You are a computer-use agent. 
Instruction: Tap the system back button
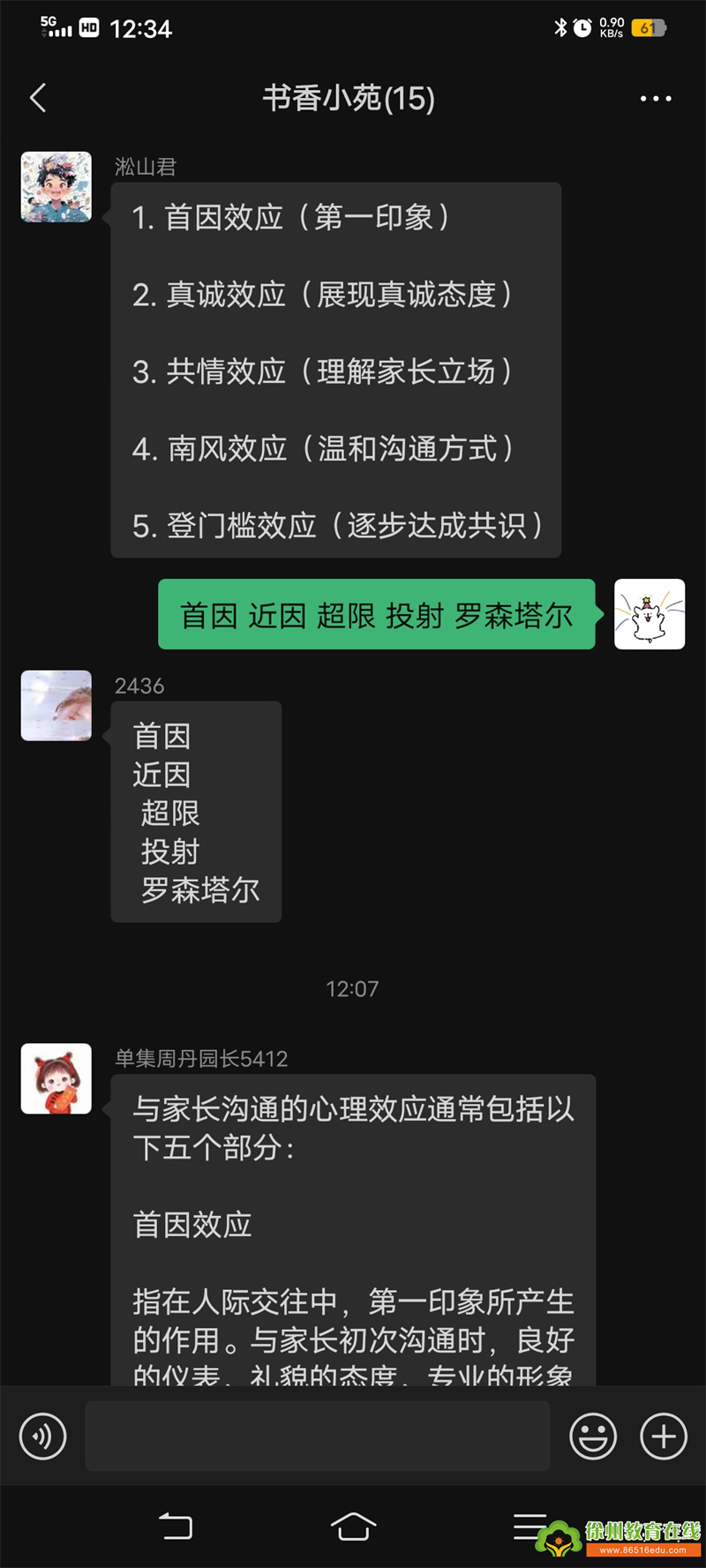click(176, 1527)
